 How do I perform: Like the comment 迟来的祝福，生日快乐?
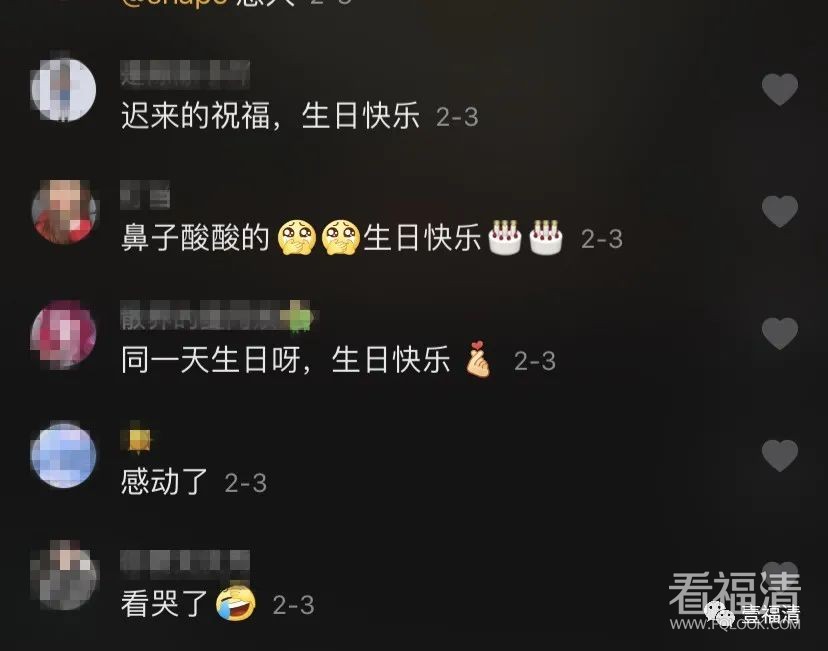tap(780, 91)
